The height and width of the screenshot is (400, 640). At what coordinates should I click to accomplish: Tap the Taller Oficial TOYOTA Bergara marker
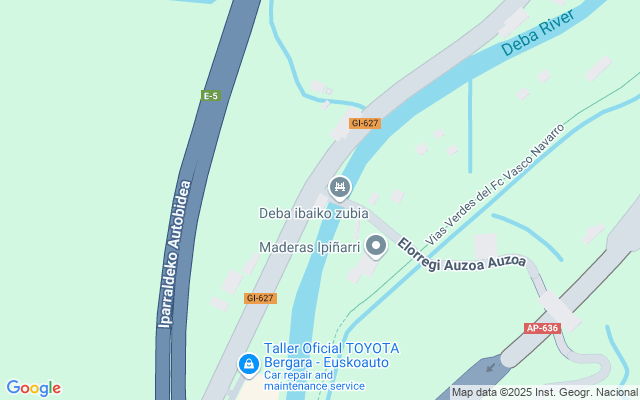pyautogui.click(x=247, y=365)
